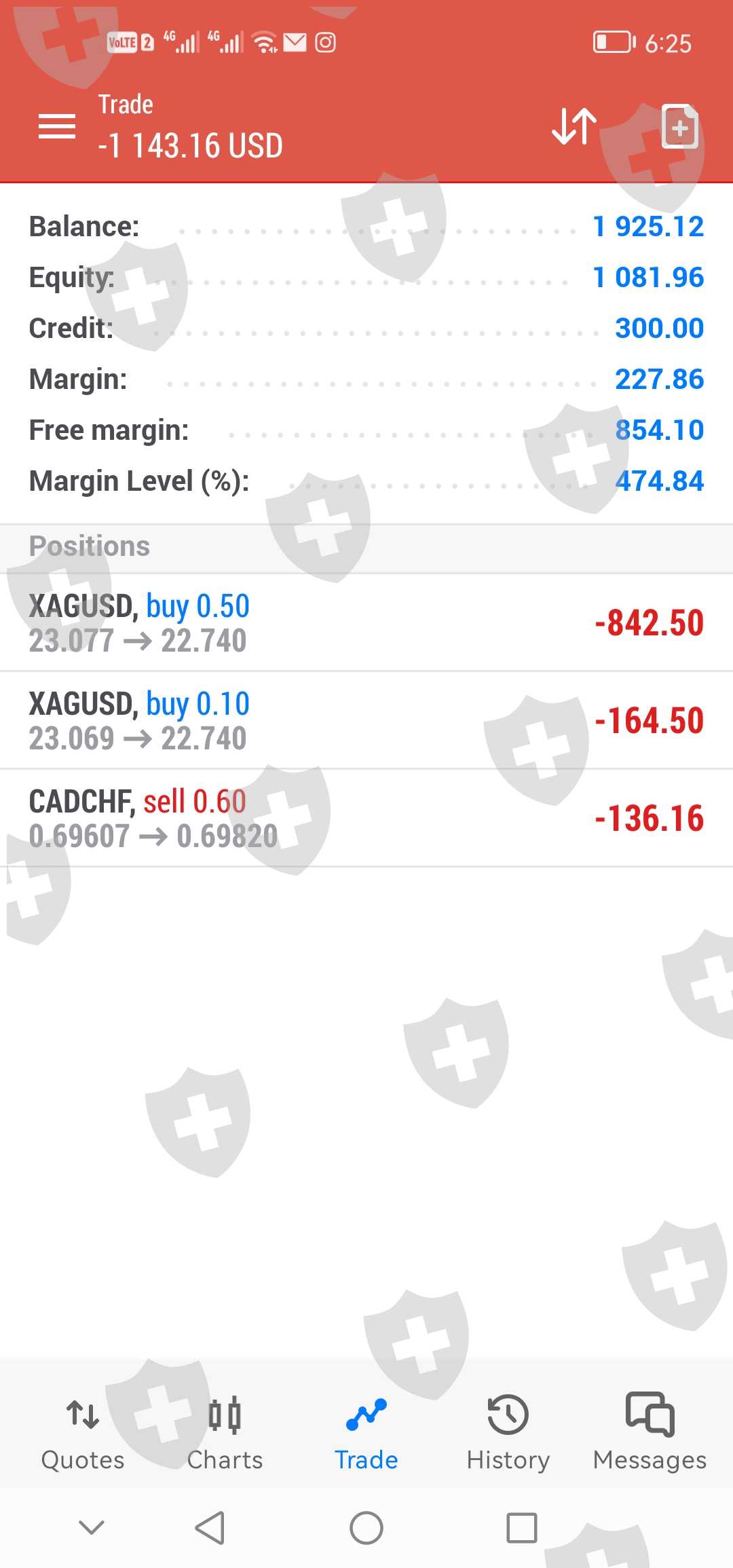This screenshot has width=733, height=1568.
Task: Return to the home screen
Action: click(x=366, y=1528)
